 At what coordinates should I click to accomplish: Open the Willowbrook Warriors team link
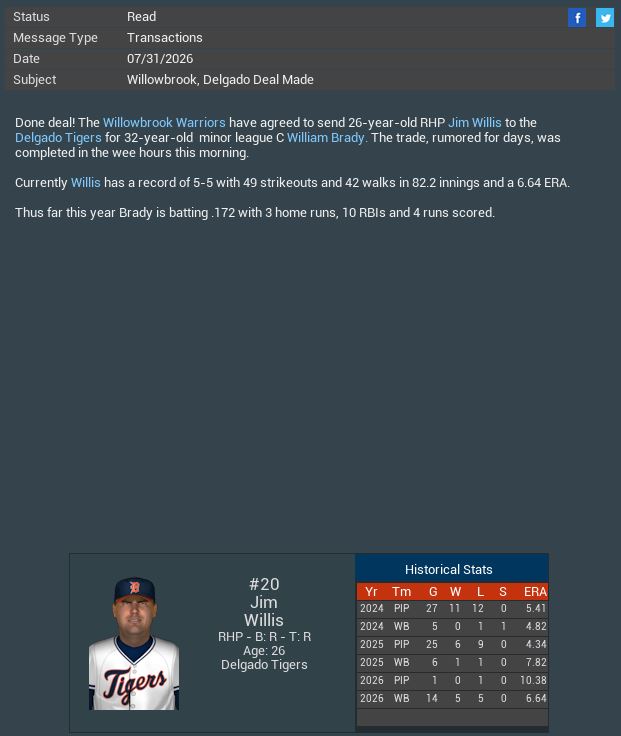(x=164, y=122)
